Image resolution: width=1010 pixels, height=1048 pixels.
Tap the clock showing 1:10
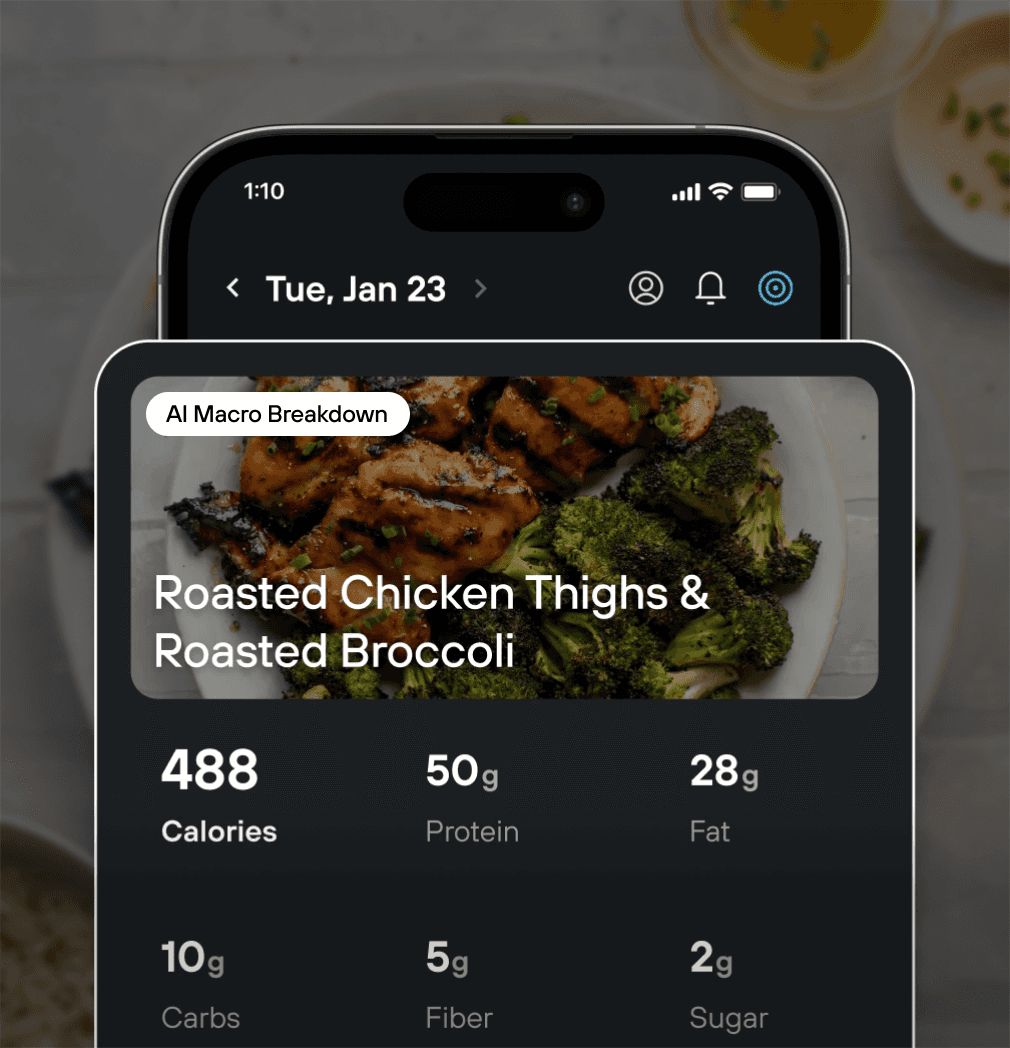[263, 191]
